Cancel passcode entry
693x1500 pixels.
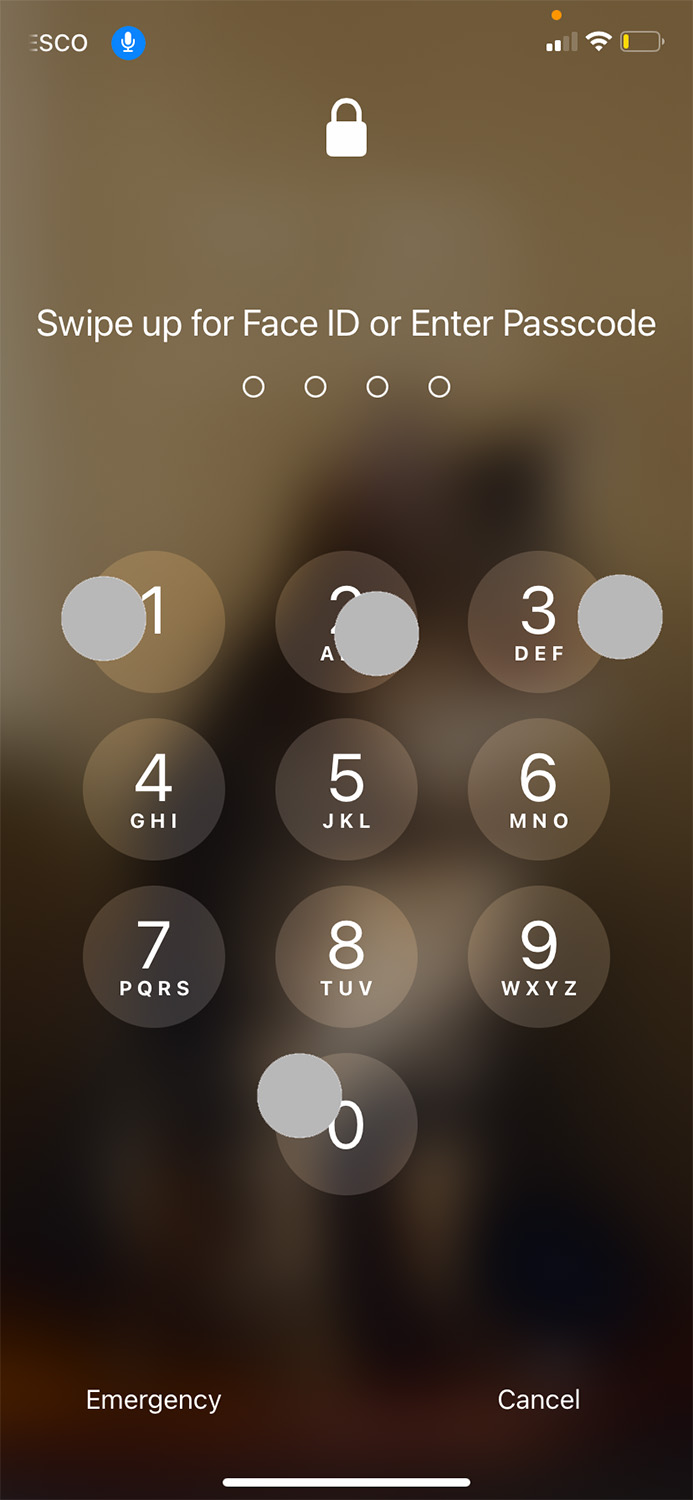tap(539, 1400)
